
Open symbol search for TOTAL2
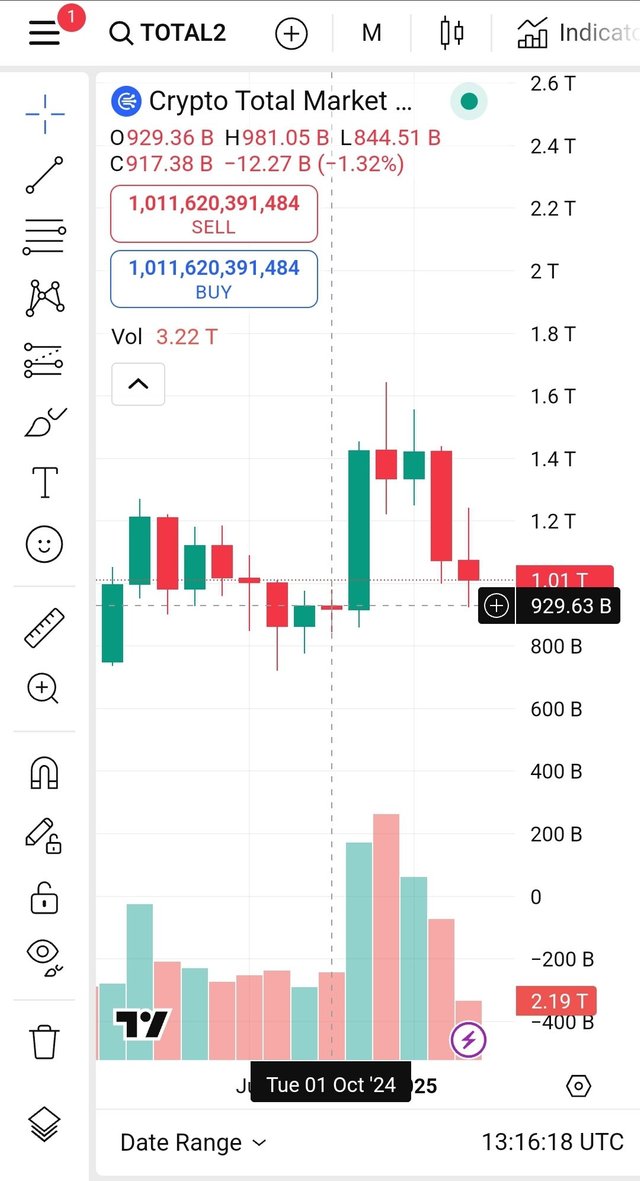pos(168,33)
